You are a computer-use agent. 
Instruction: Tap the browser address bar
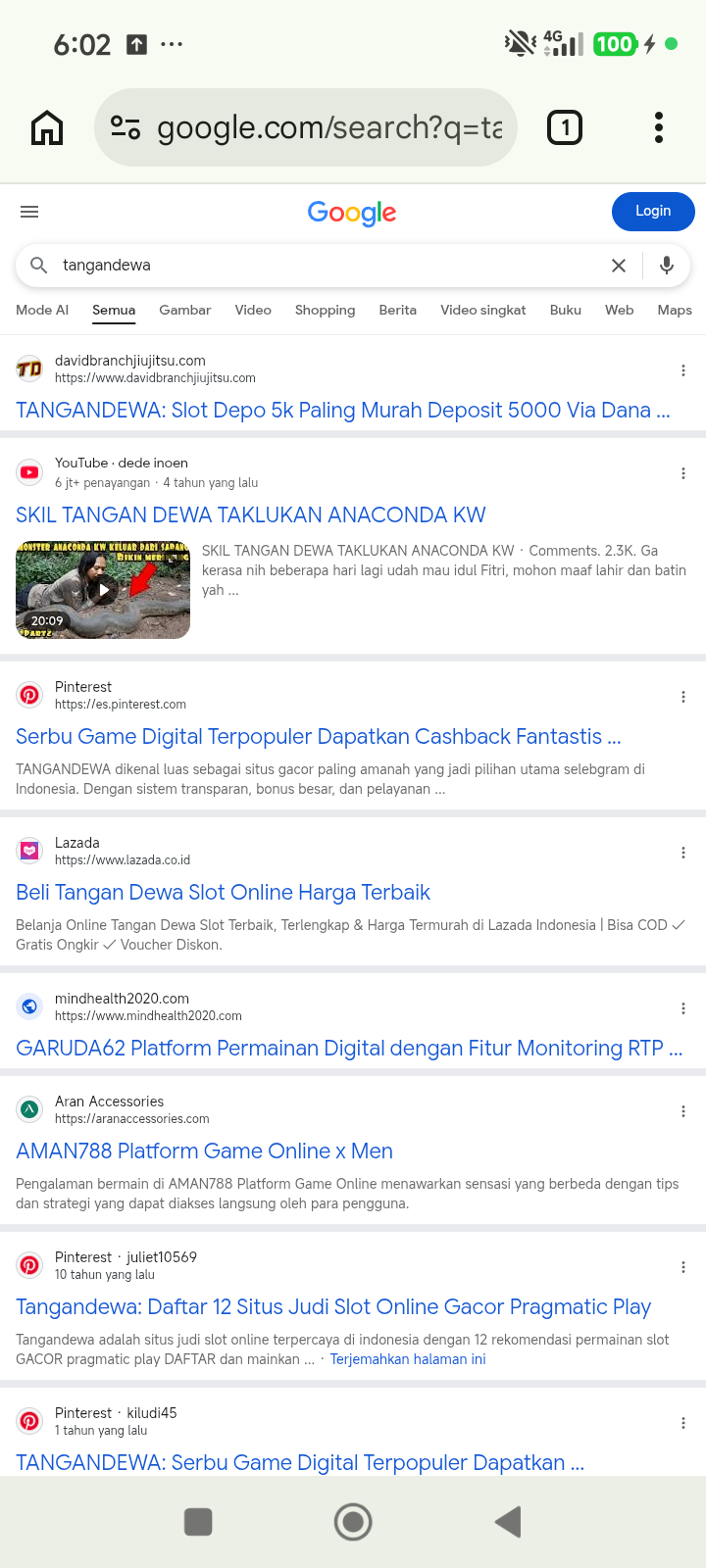306,127
